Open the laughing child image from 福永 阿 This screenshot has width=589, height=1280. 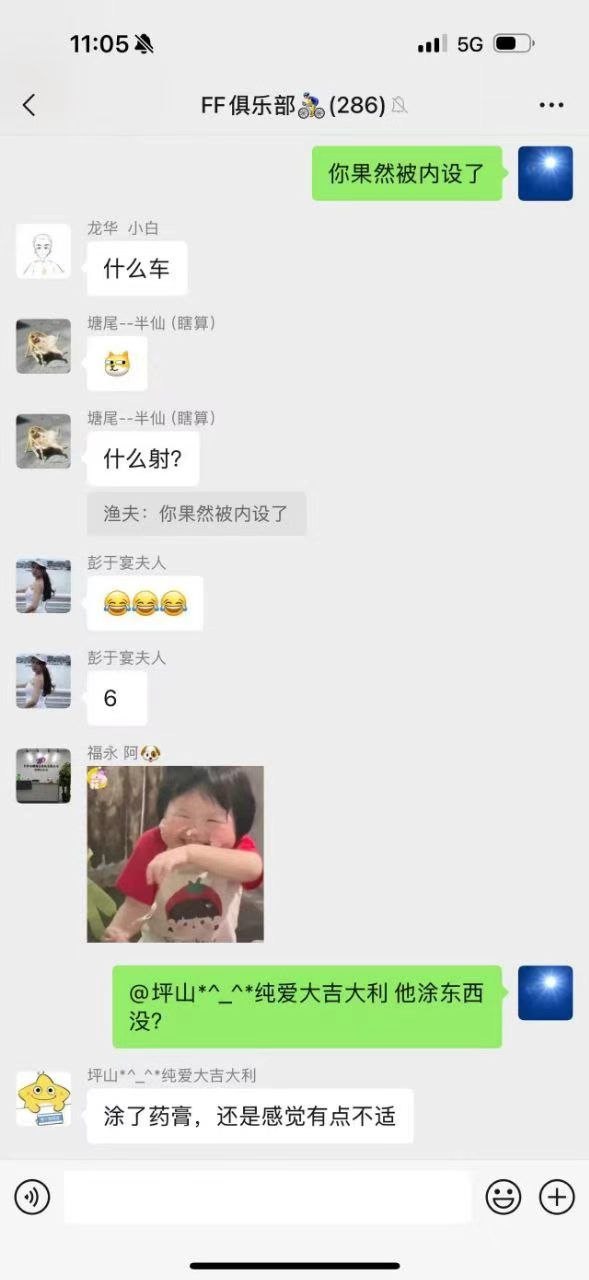point(175,854)
